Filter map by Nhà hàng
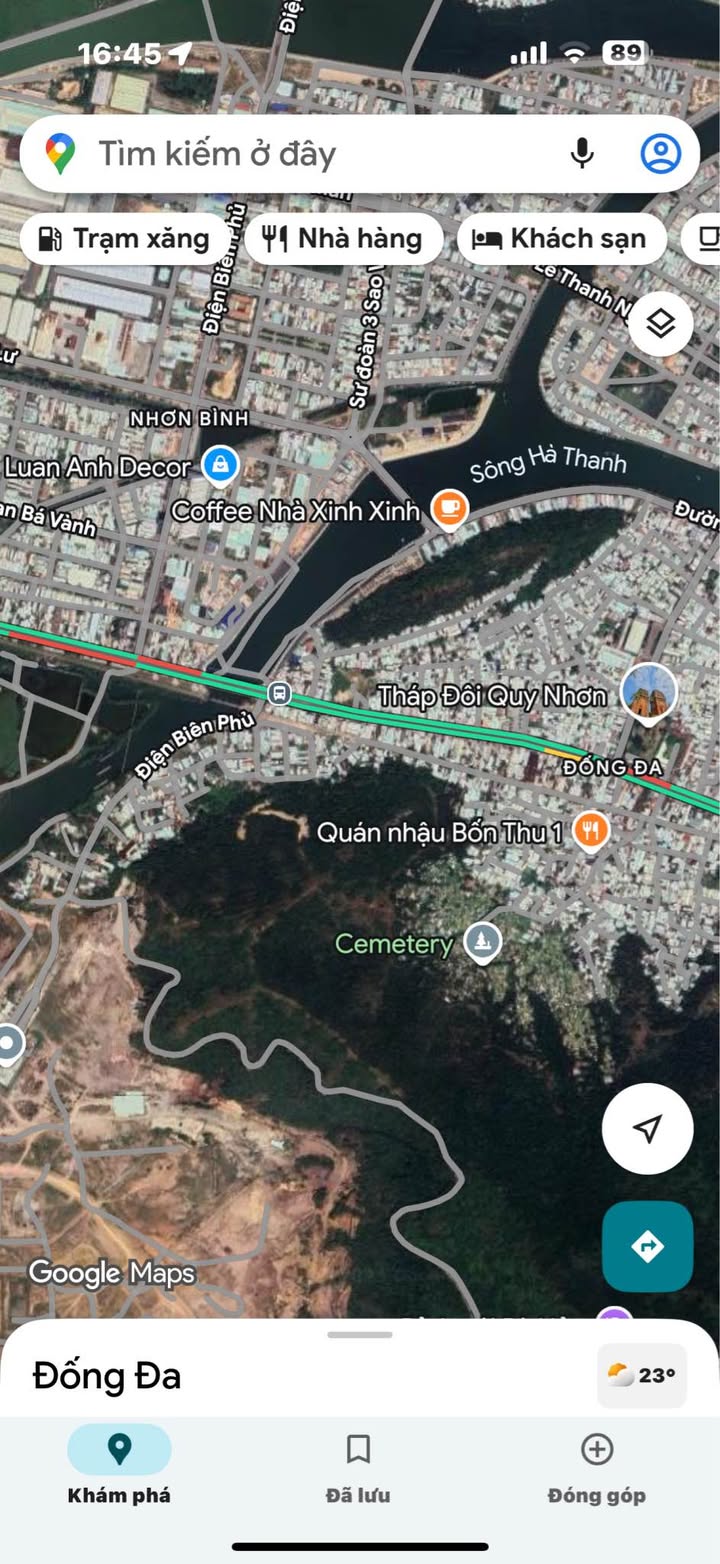 pos(343,239)
